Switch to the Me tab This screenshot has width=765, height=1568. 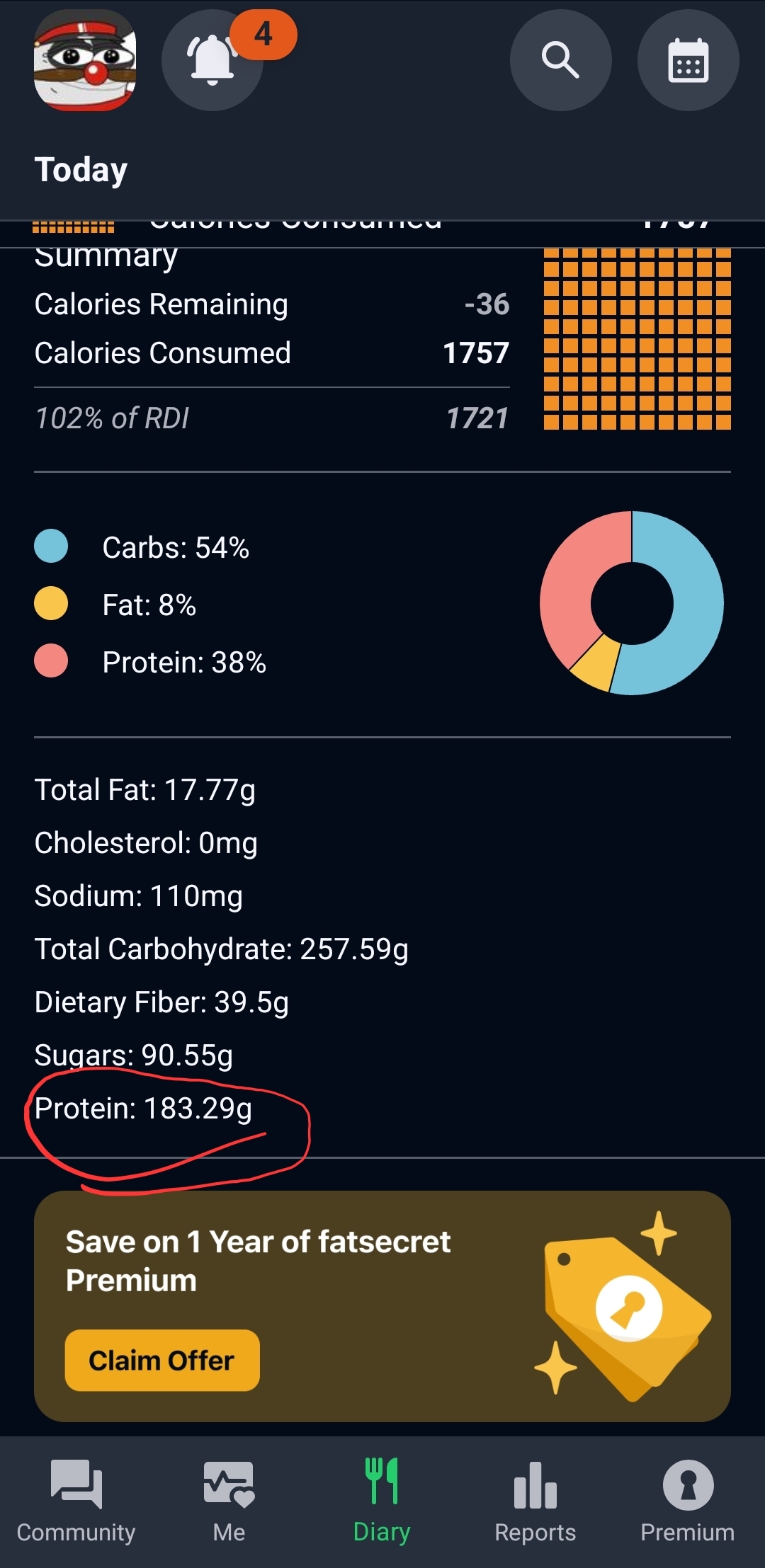click(229, 1501)
